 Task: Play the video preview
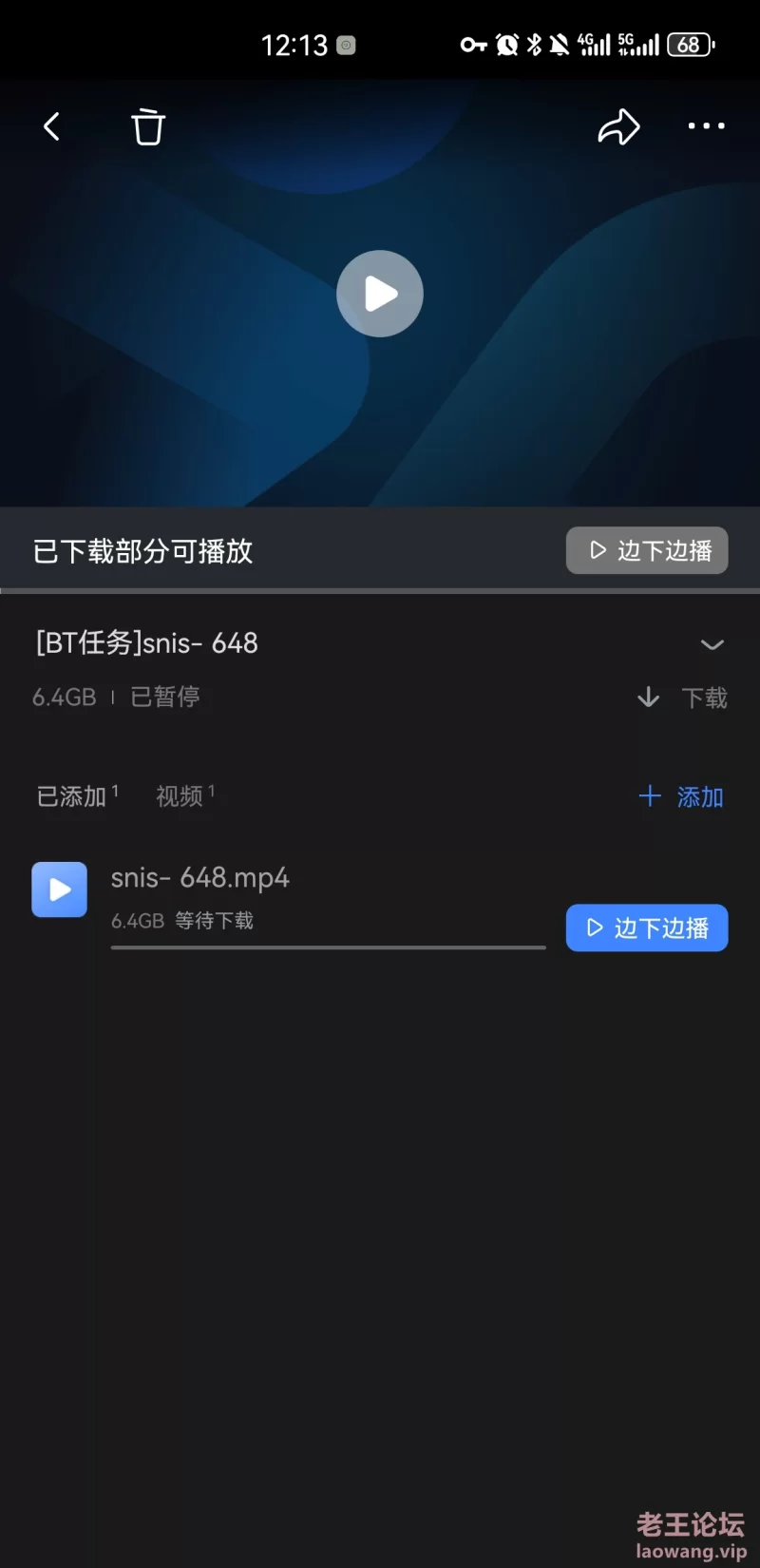click(380, 294)
